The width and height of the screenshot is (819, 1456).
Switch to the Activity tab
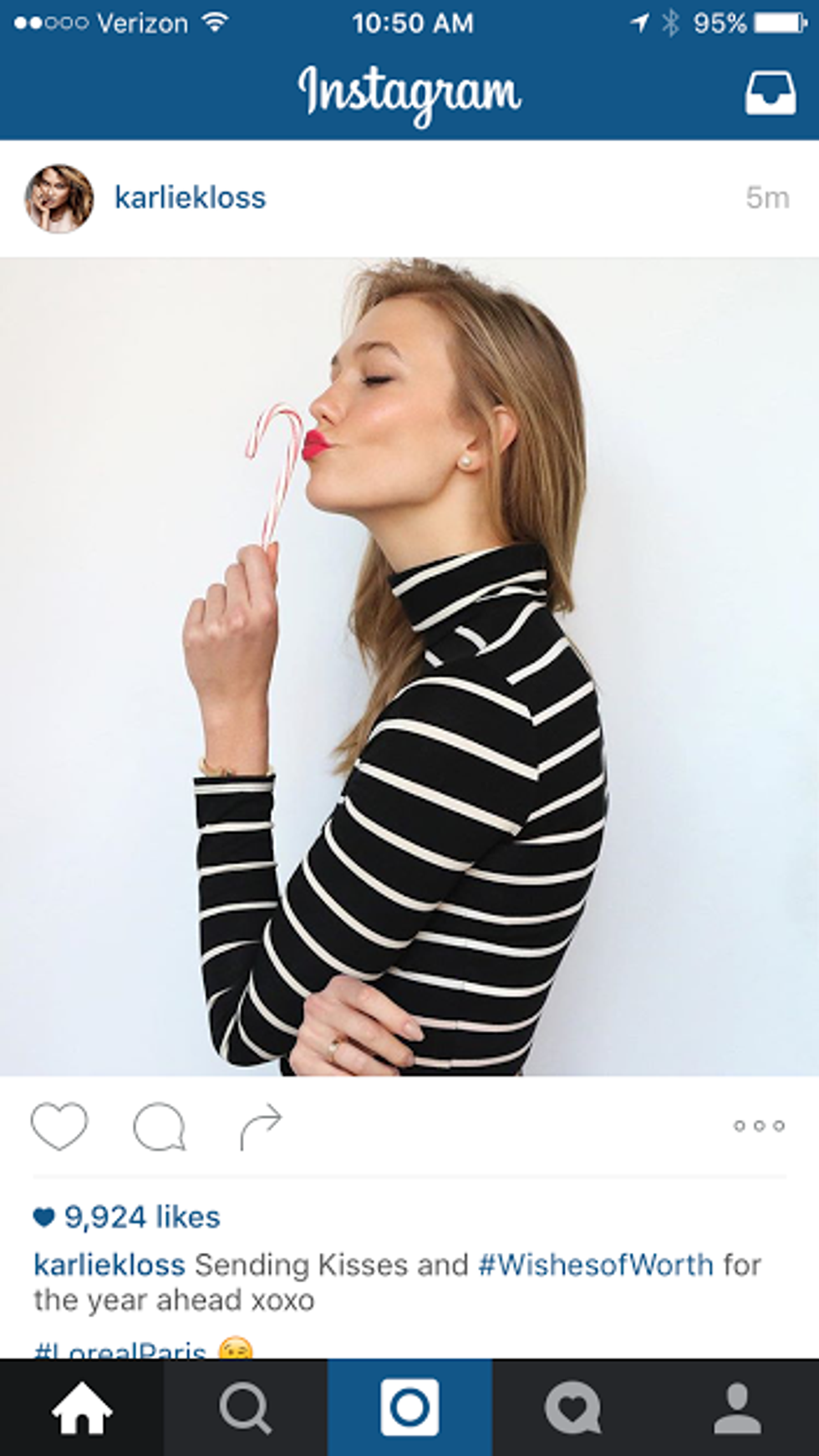point(573,1408)
